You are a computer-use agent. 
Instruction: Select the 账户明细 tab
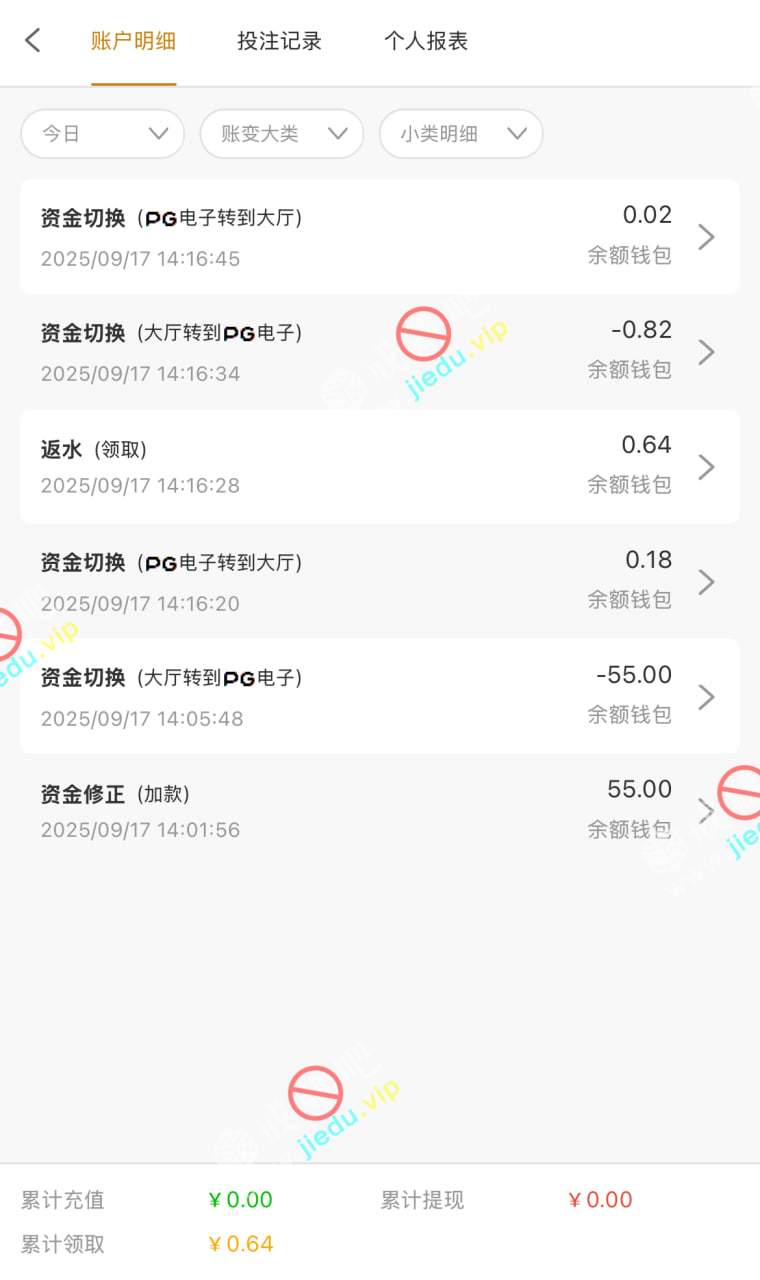click(133, 41)
